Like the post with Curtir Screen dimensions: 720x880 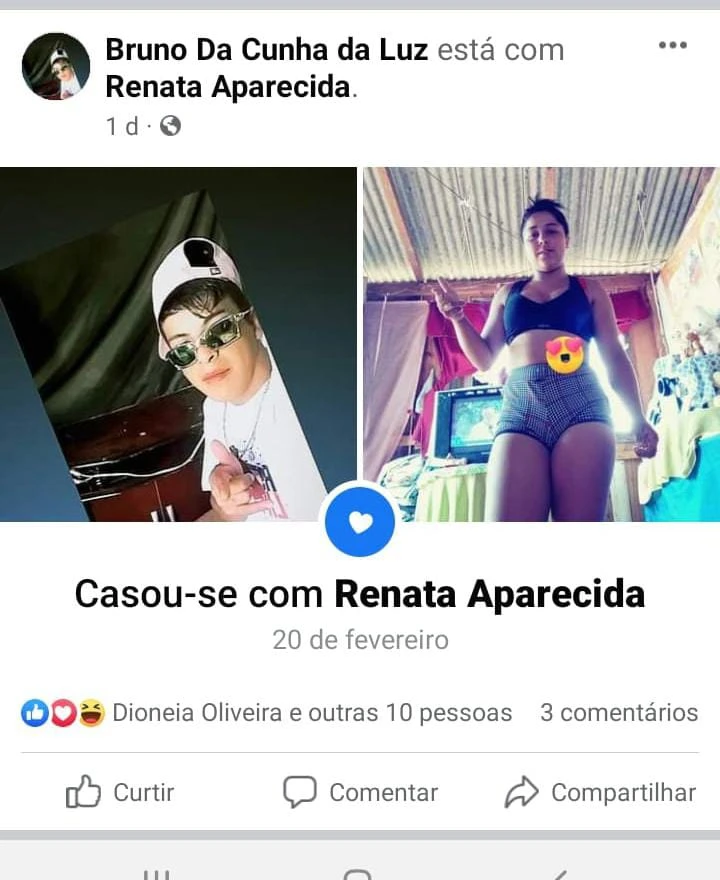pyautogui.click(x=120, y=793)
